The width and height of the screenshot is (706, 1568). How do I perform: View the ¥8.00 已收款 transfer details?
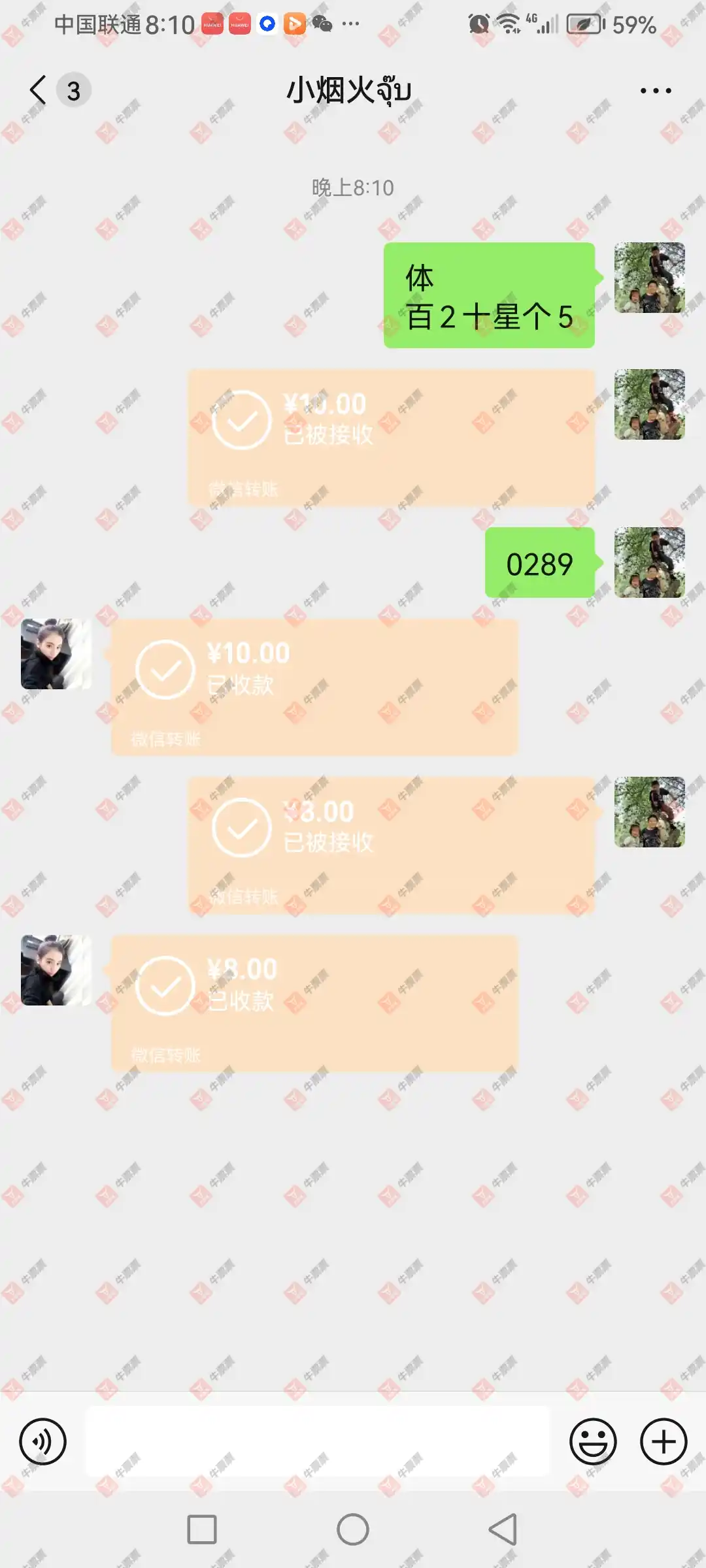pyautogui.click(x=314, y=1002)
